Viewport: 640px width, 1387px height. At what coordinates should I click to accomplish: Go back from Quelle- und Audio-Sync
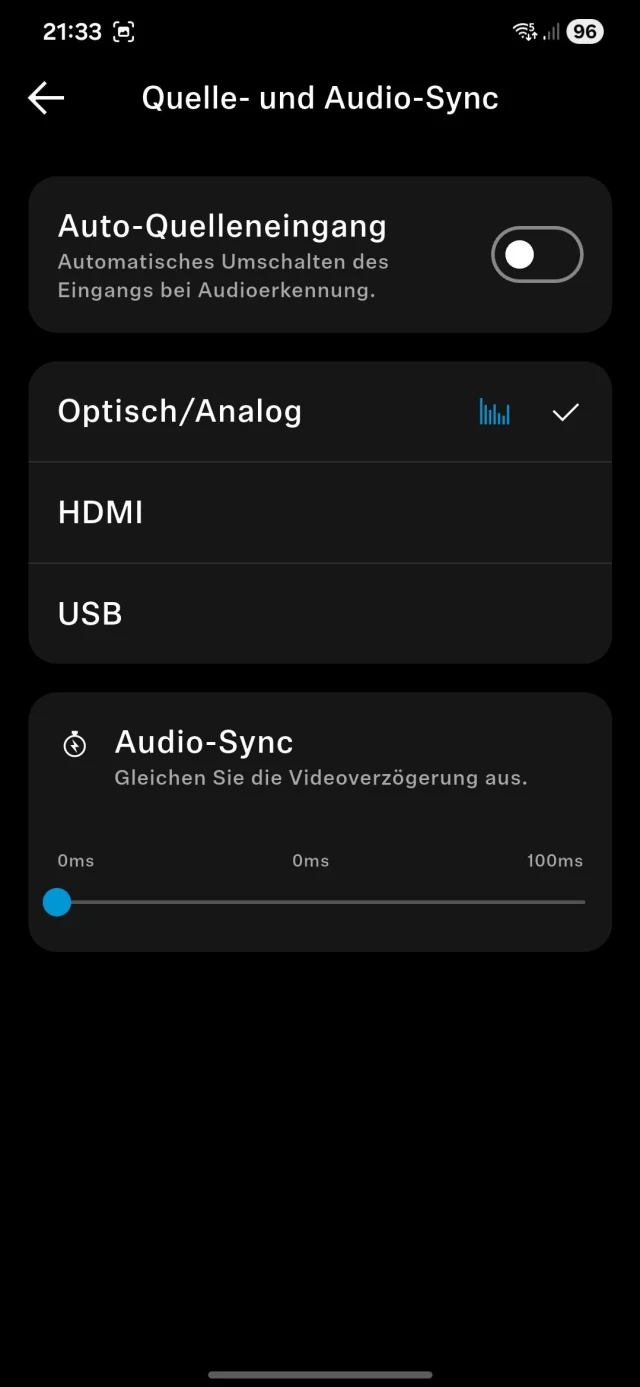(x=46, y=98)
